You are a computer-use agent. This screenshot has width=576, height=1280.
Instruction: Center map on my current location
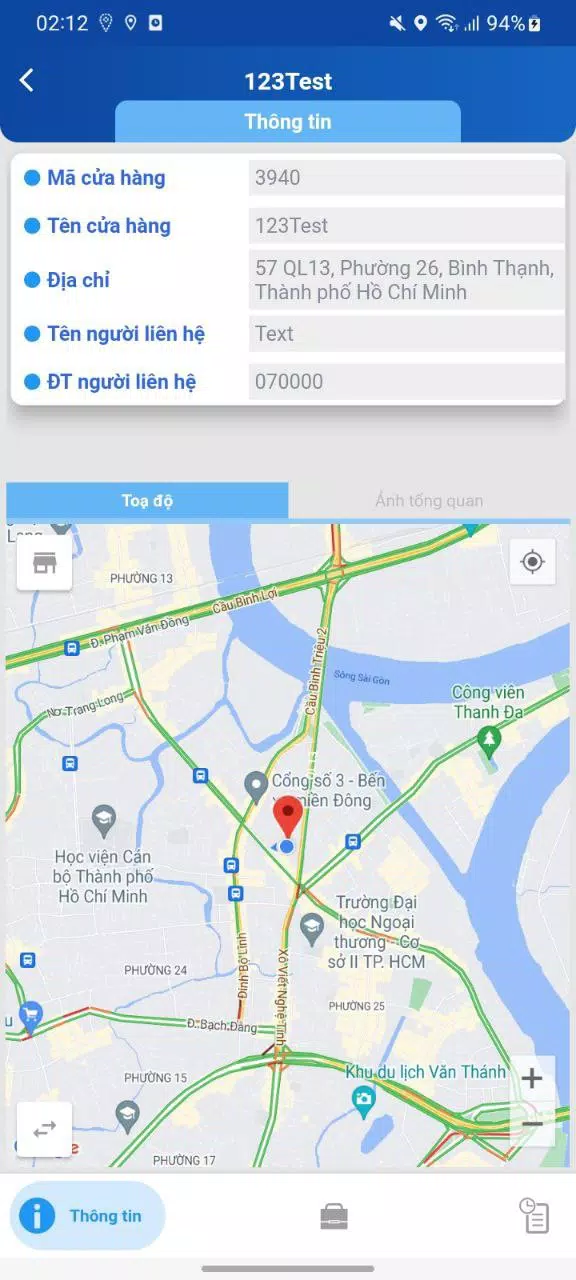532,562
